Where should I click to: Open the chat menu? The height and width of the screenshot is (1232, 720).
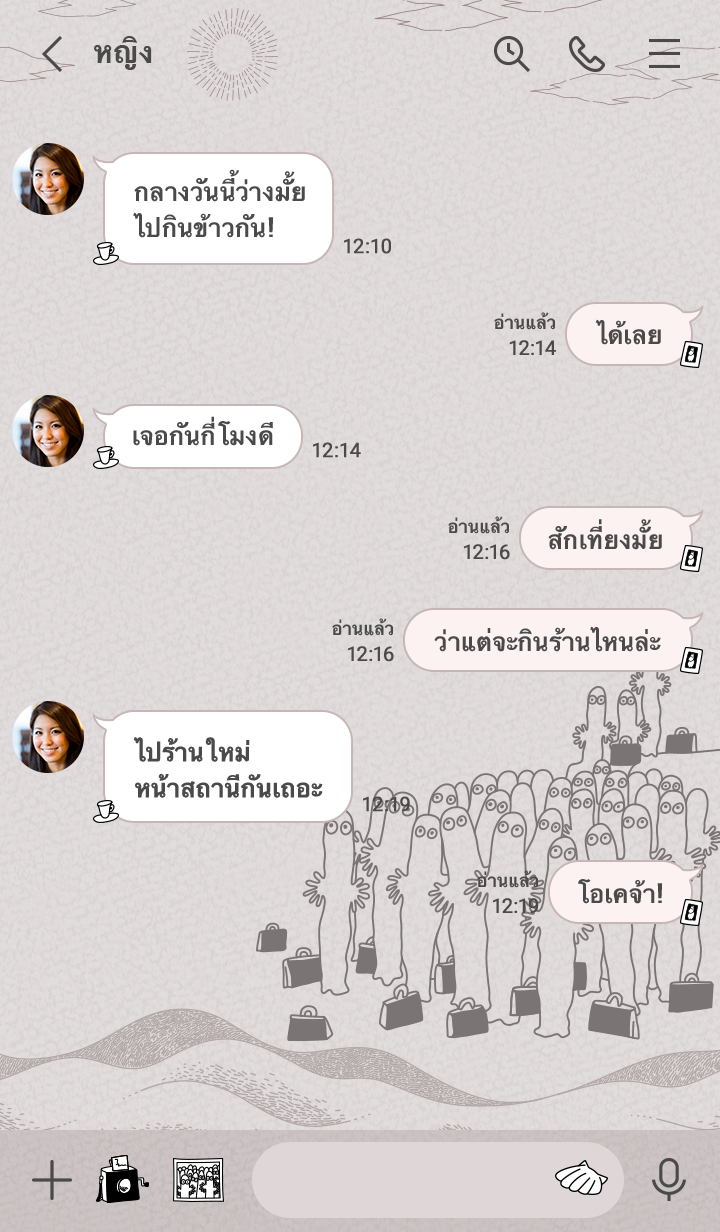[x=664, y=54]
